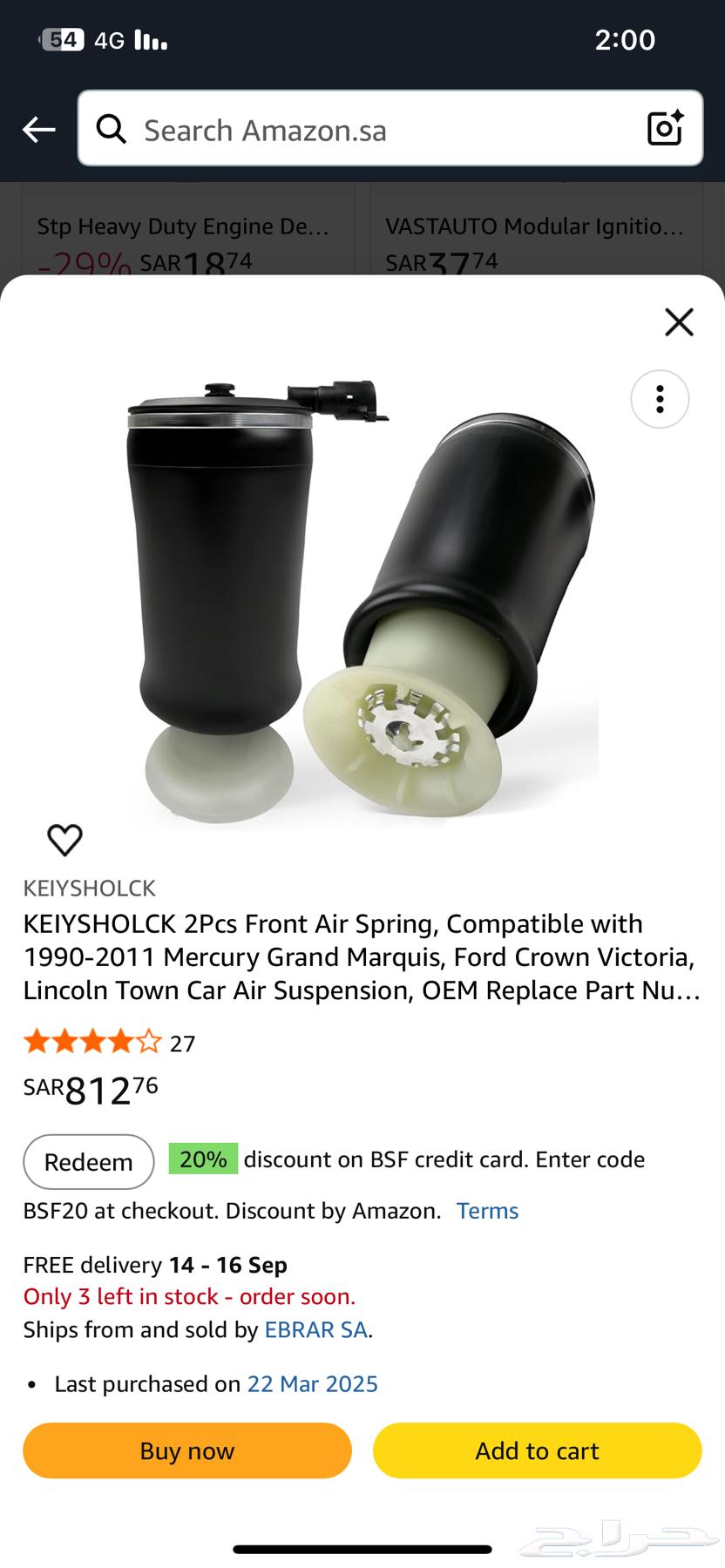View the discount Terms link

(x=487, y=1211)
